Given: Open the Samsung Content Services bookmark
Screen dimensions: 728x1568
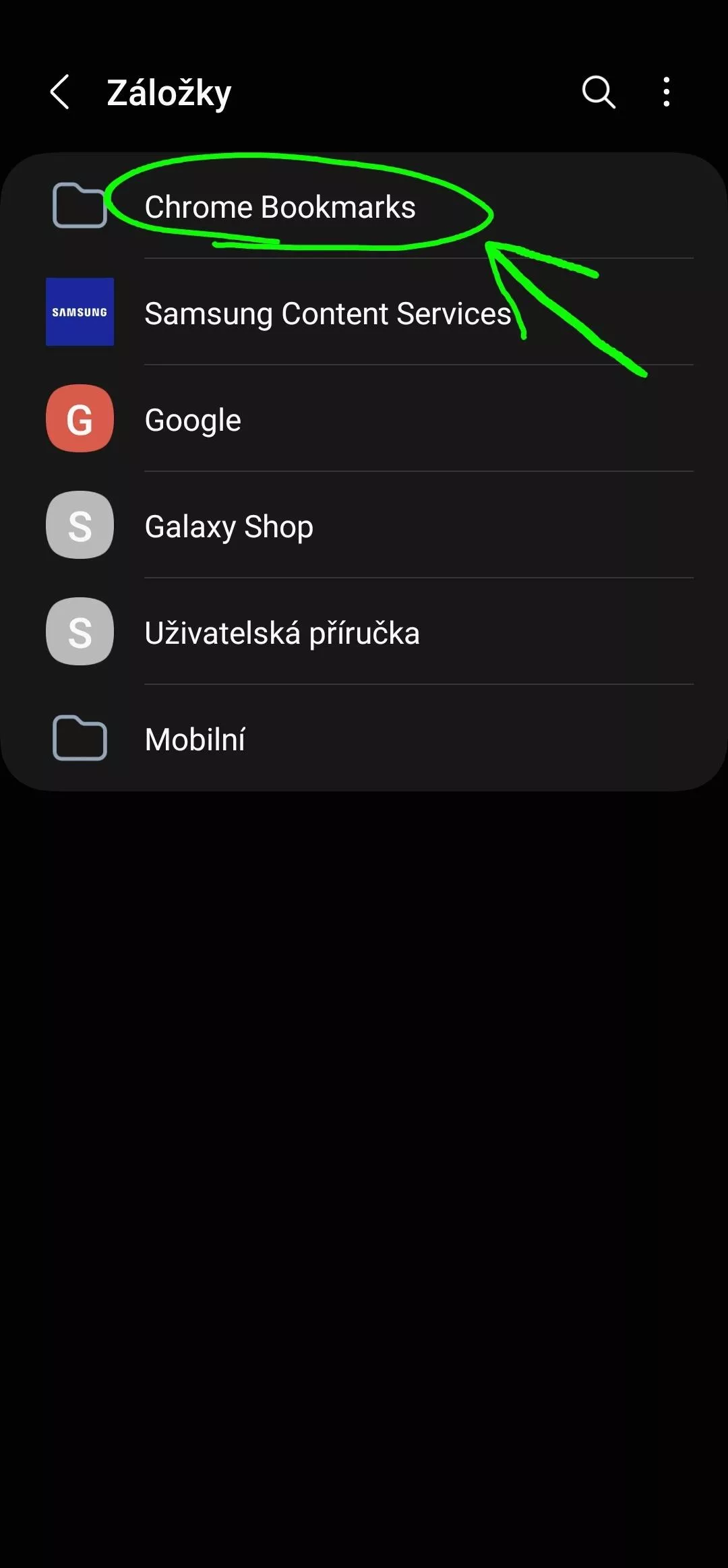Looking at the screenshot, I should tap(364, 312).
